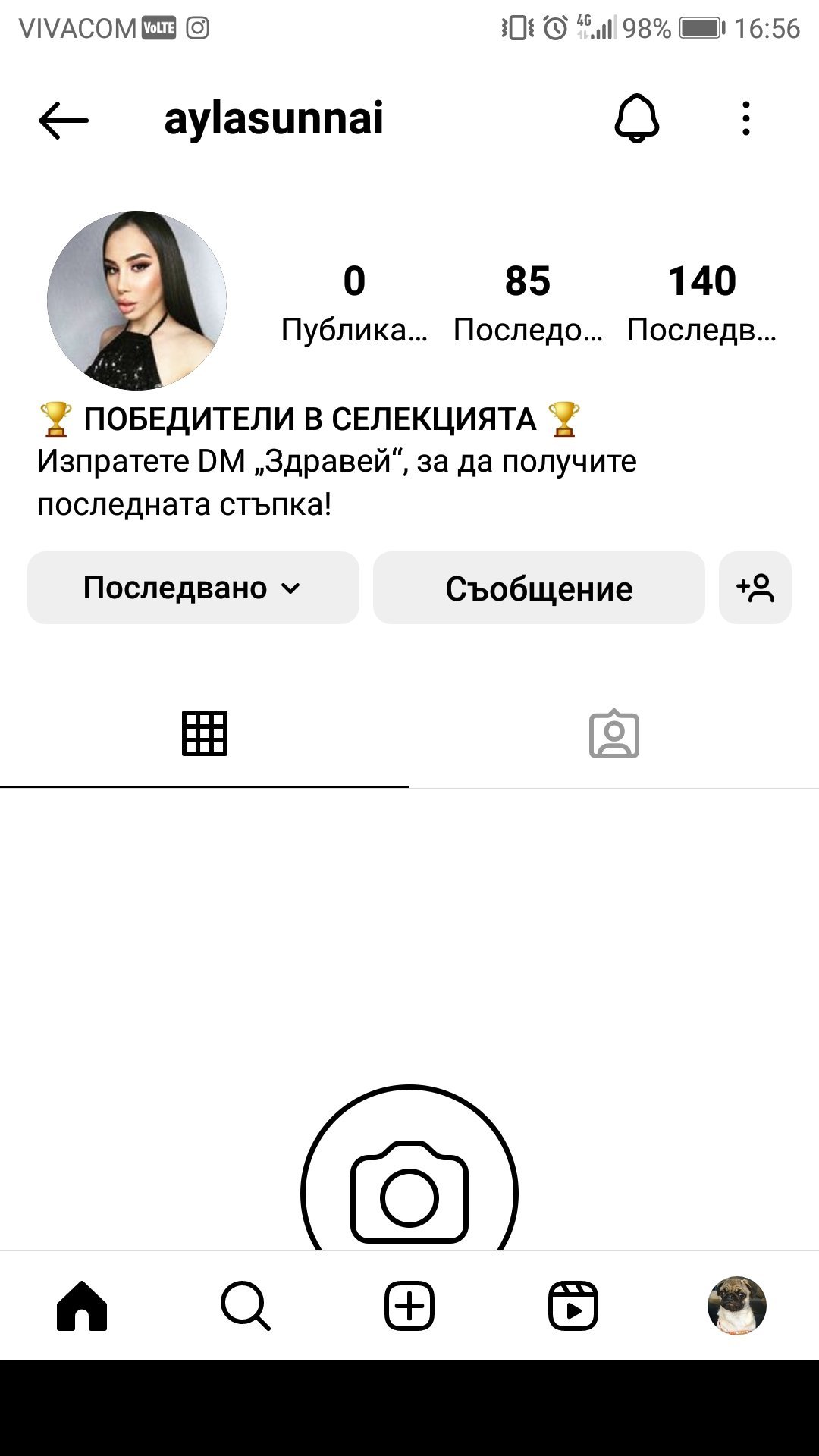Show suggested accounts with add-person icon
Viewport: 819px width, 1456px height.
coord(755,588)
